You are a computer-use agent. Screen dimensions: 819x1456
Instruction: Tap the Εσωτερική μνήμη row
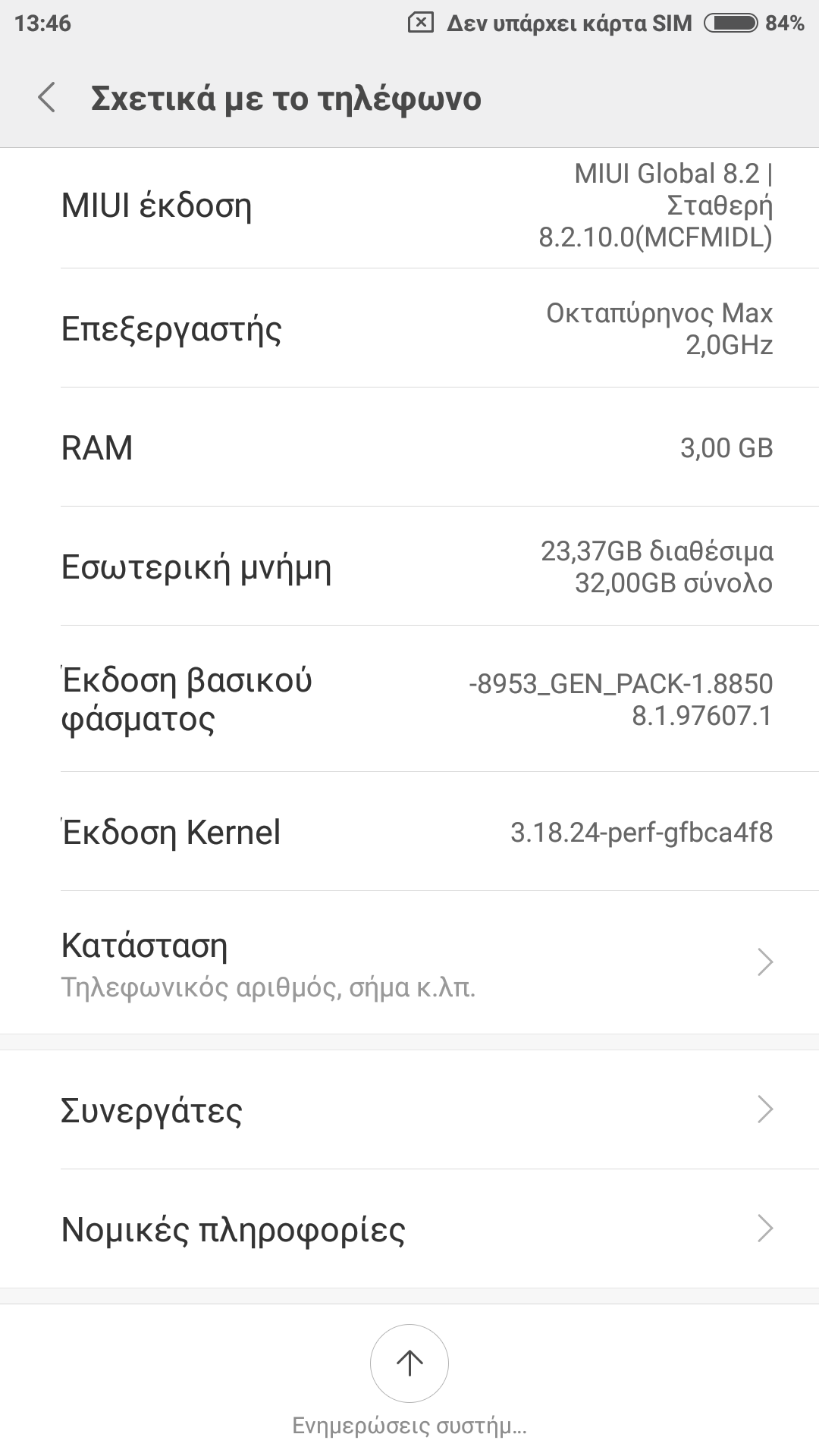[409, 566]
